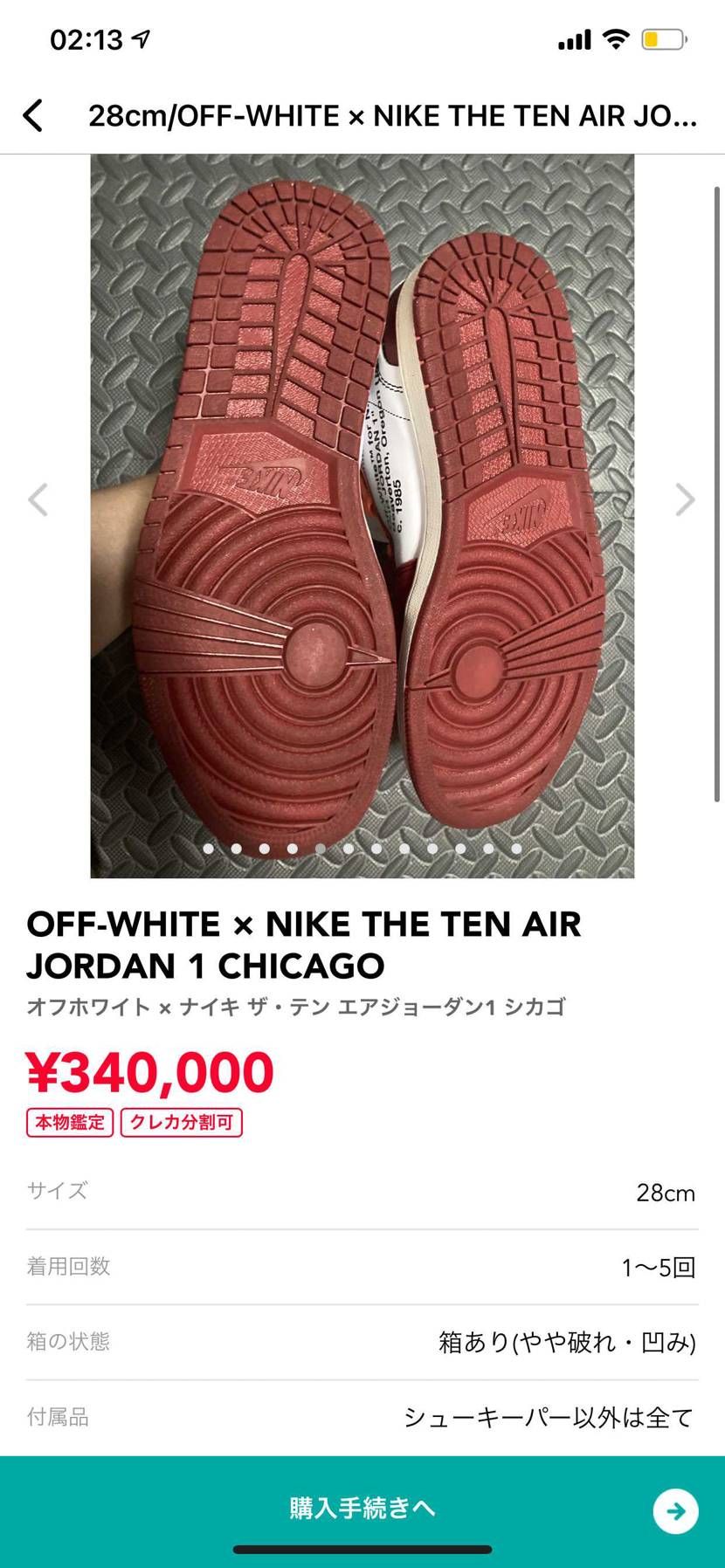Tap the 購入手続きへ purchase button
This screenshot has height=1568, width=725.
point(362,1508)
